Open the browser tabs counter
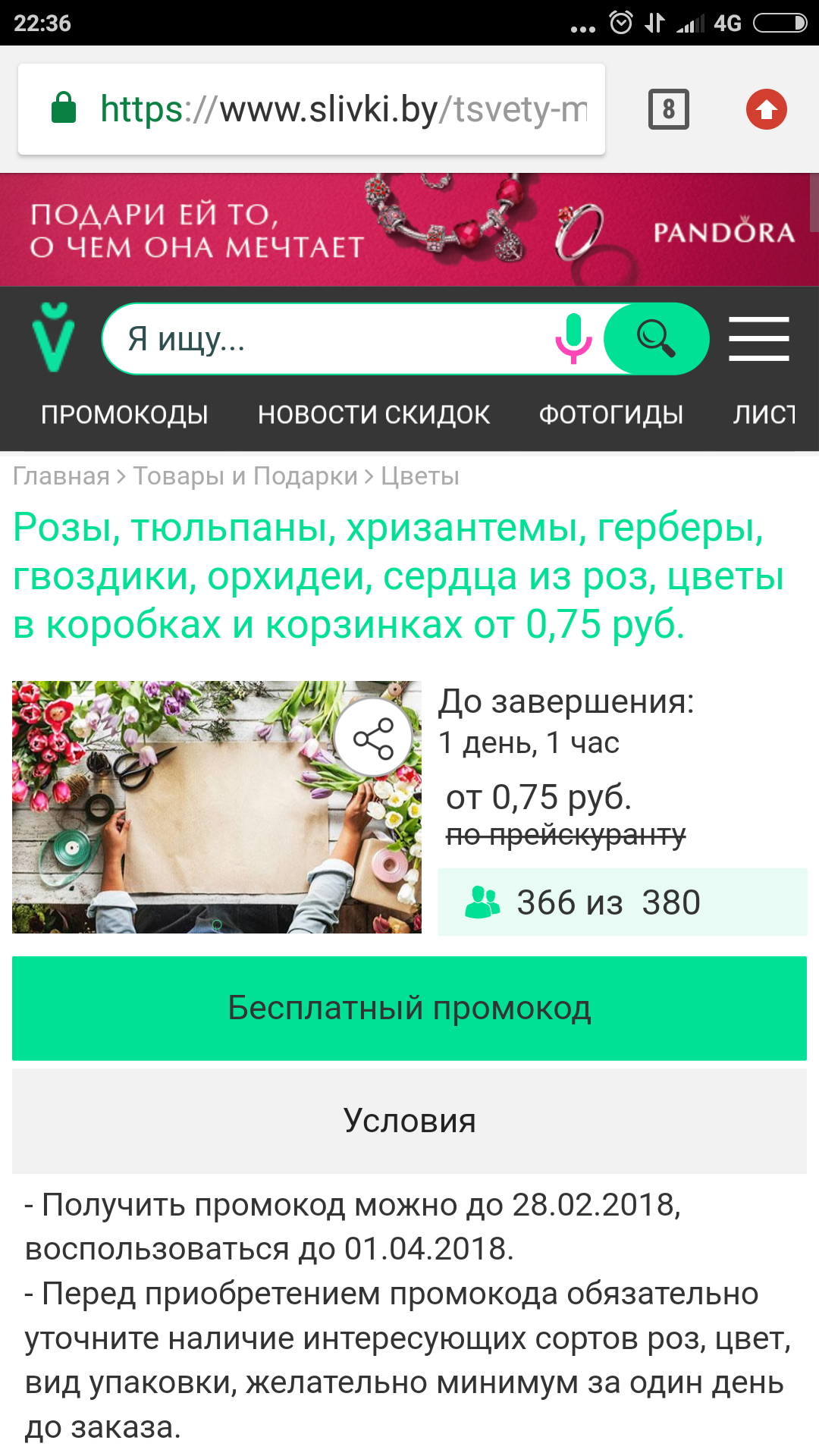This screenshot has width=819, height=1456. 668,109
